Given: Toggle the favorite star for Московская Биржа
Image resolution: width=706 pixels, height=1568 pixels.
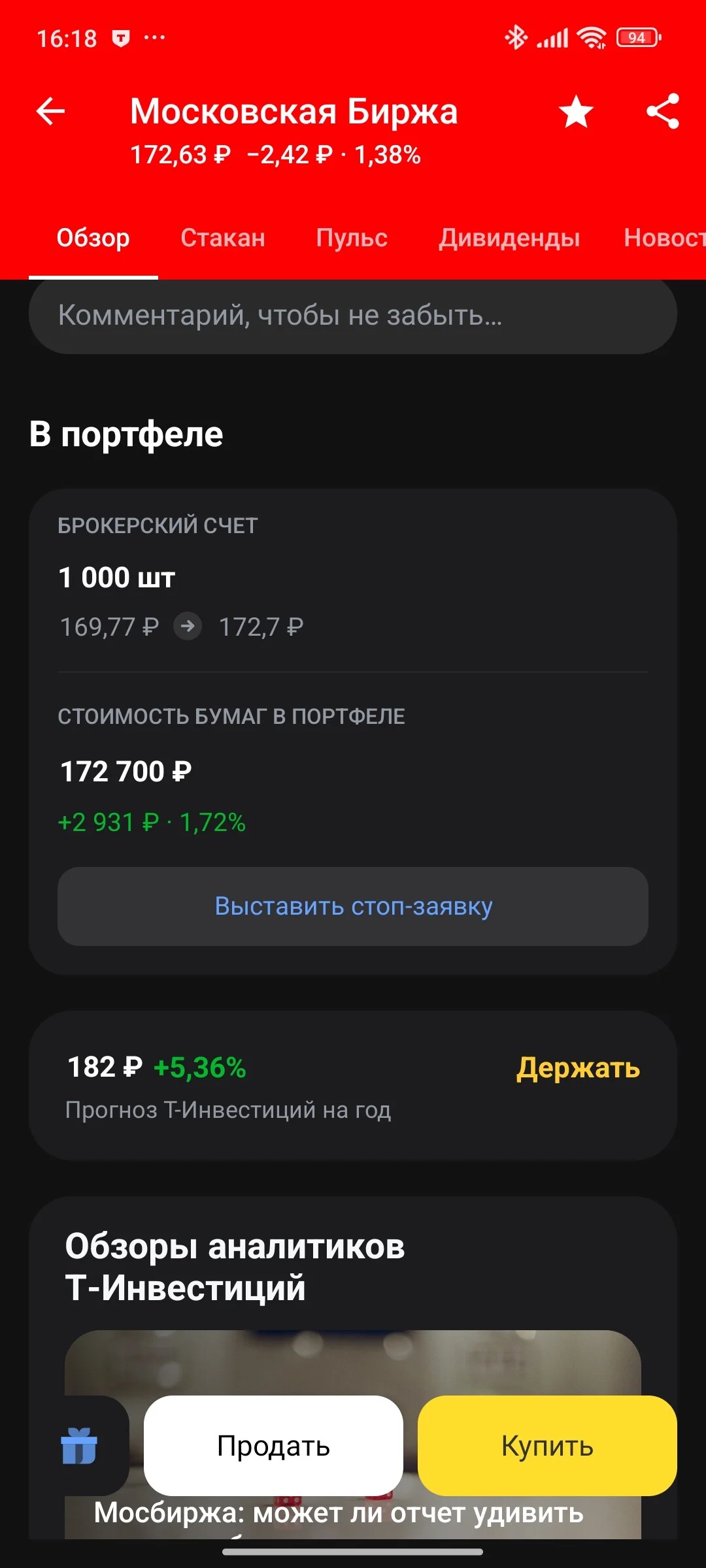Looking at the screenshot, I should 576,111.
